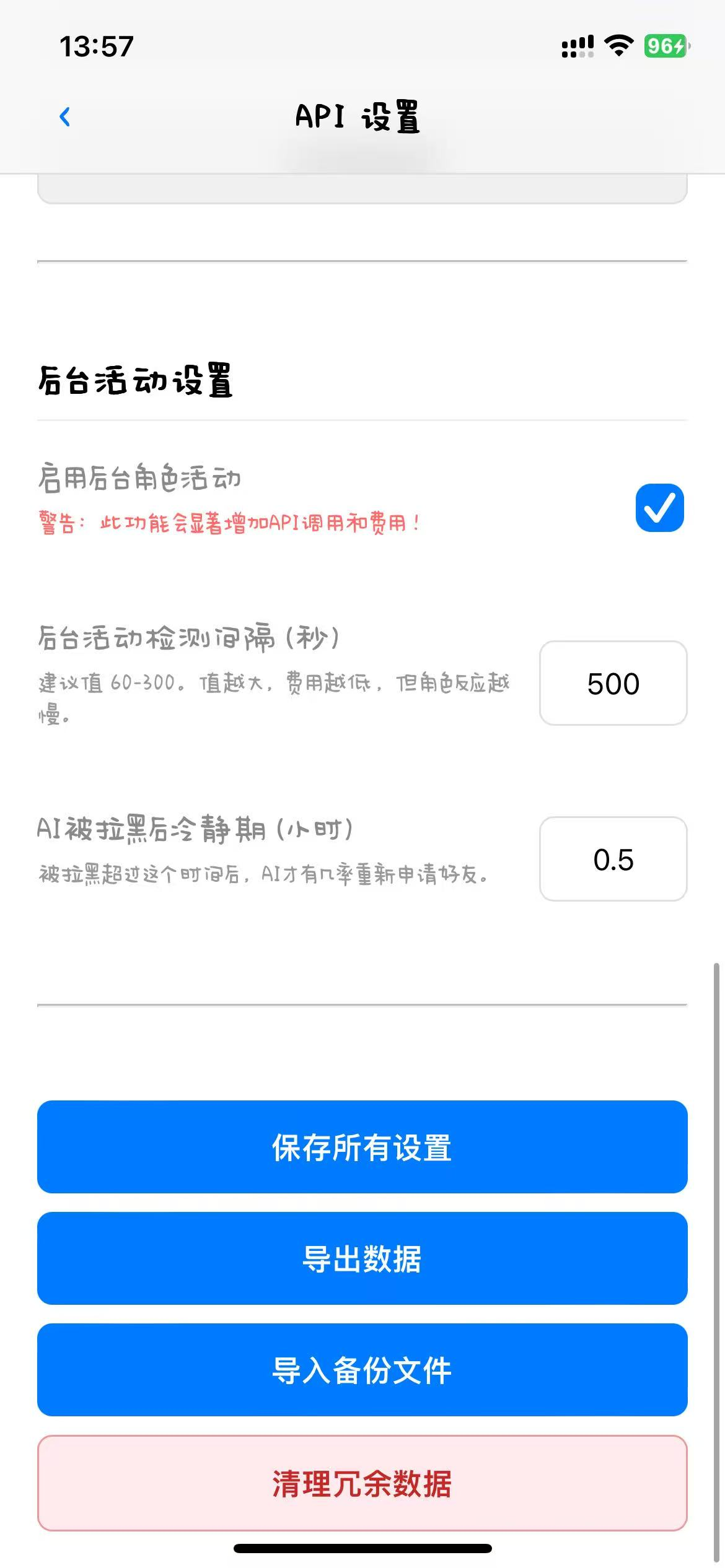Screen dimensions: 725x1568
Task: Tap the red 清理冗余数据 button
Action: 362,1483
